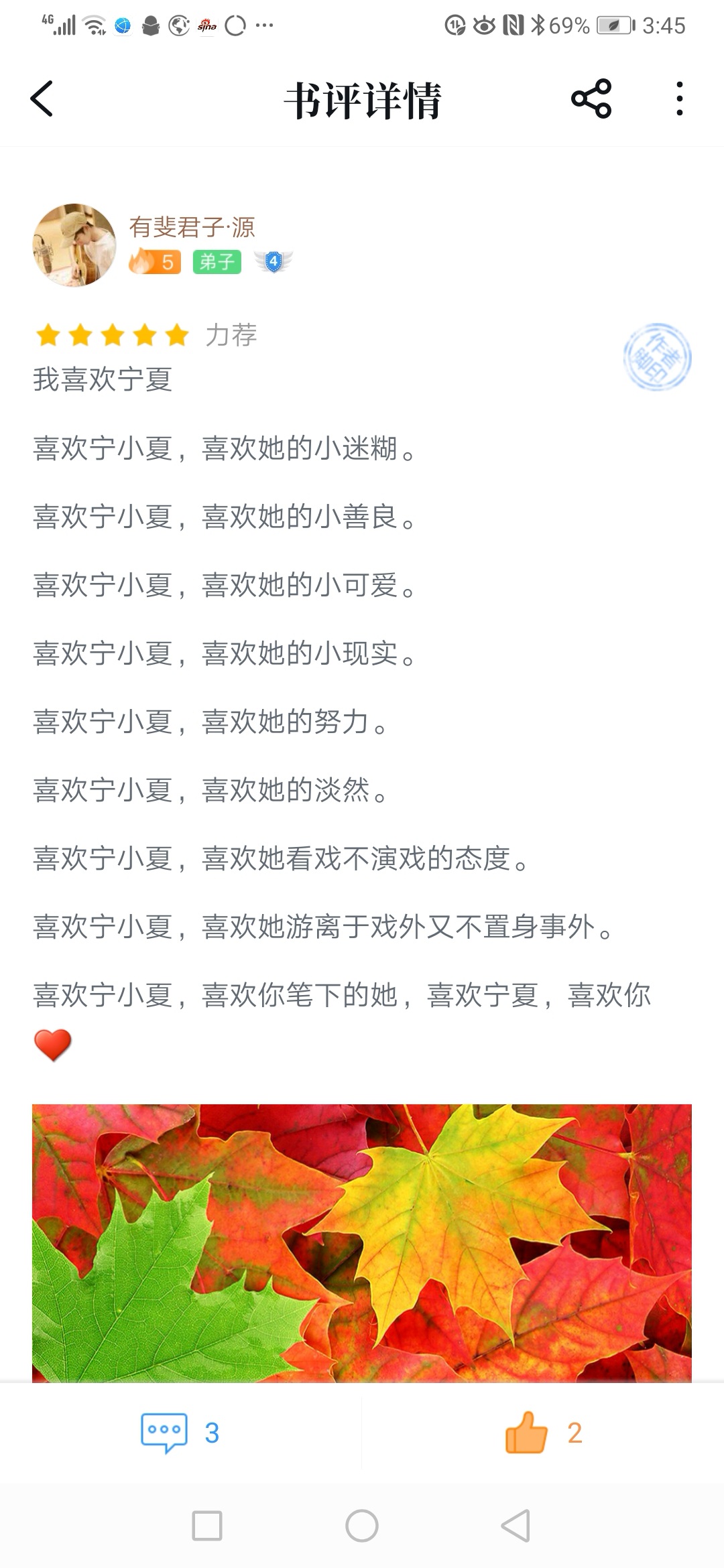Like this book review

(x=543, y=1433)
